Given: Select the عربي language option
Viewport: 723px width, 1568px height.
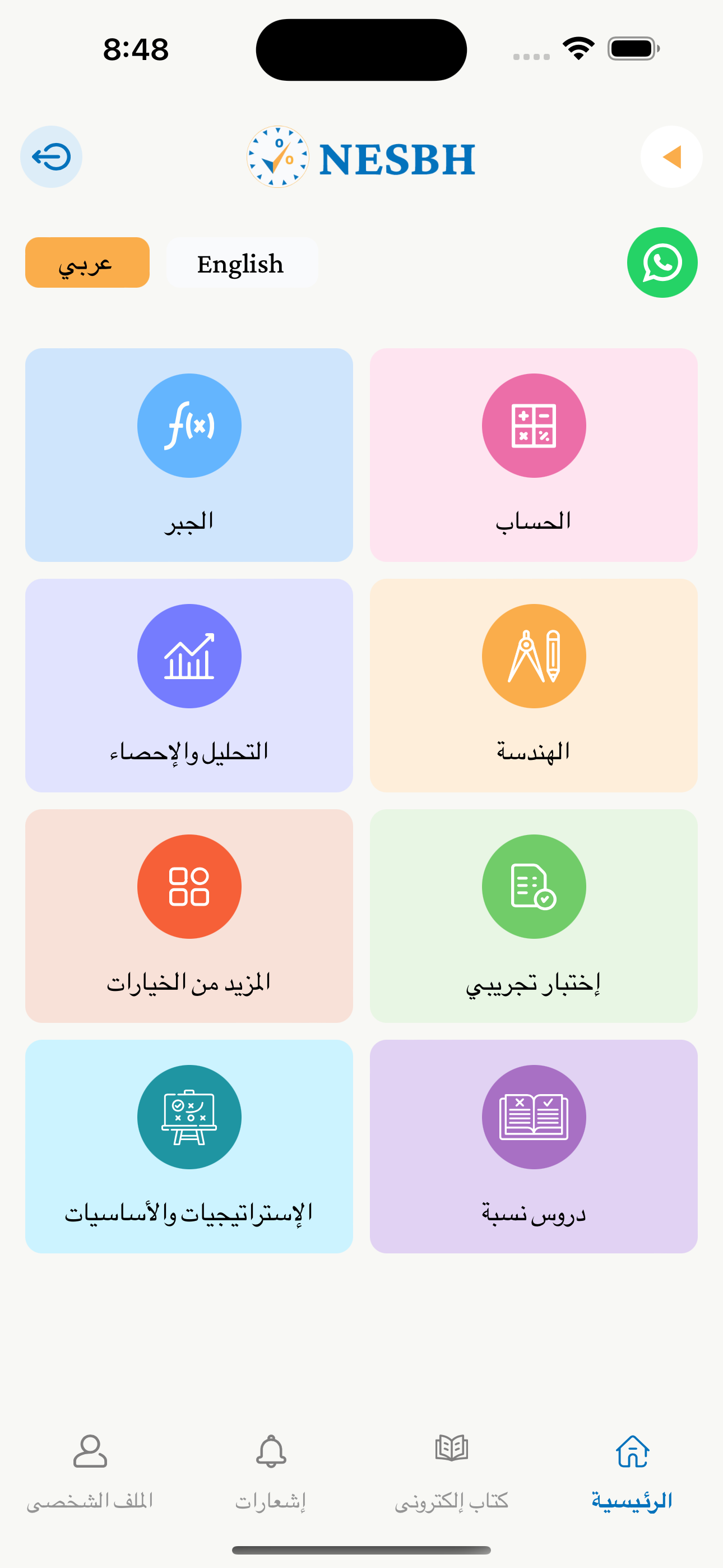Looking at the screenshot, I should click(86, 263).
